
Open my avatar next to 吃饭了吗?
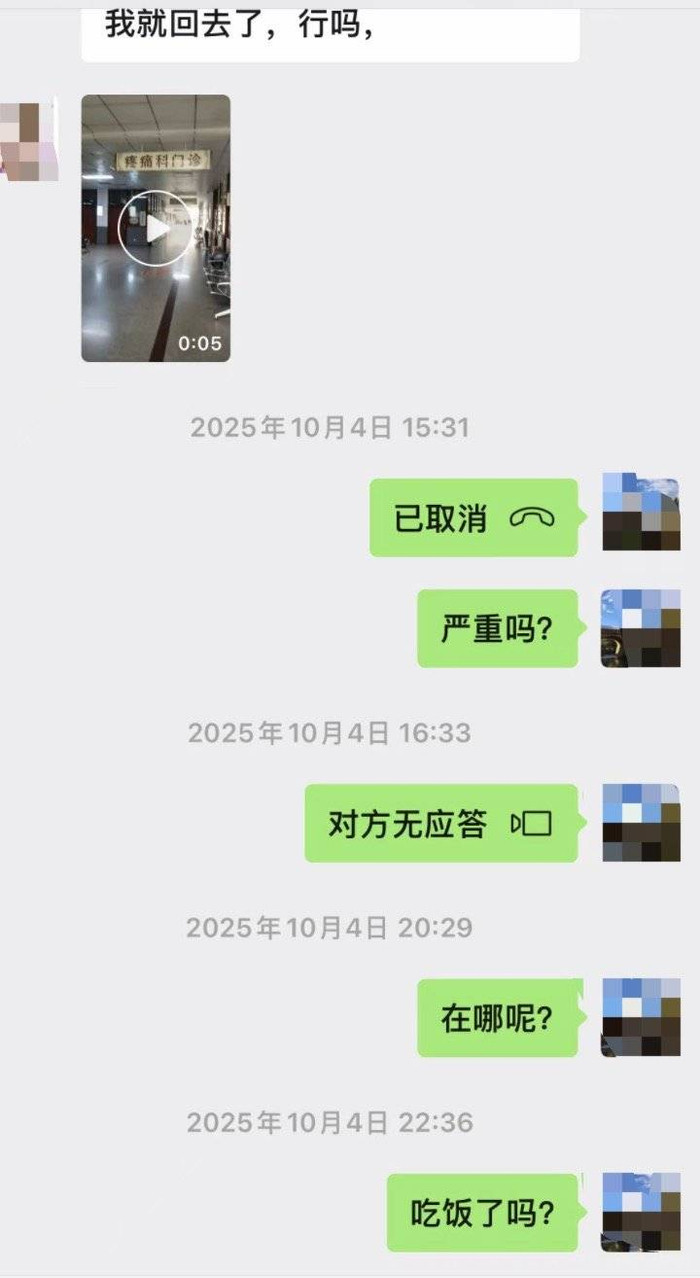pyautogui.click(x=640, y=1212)
